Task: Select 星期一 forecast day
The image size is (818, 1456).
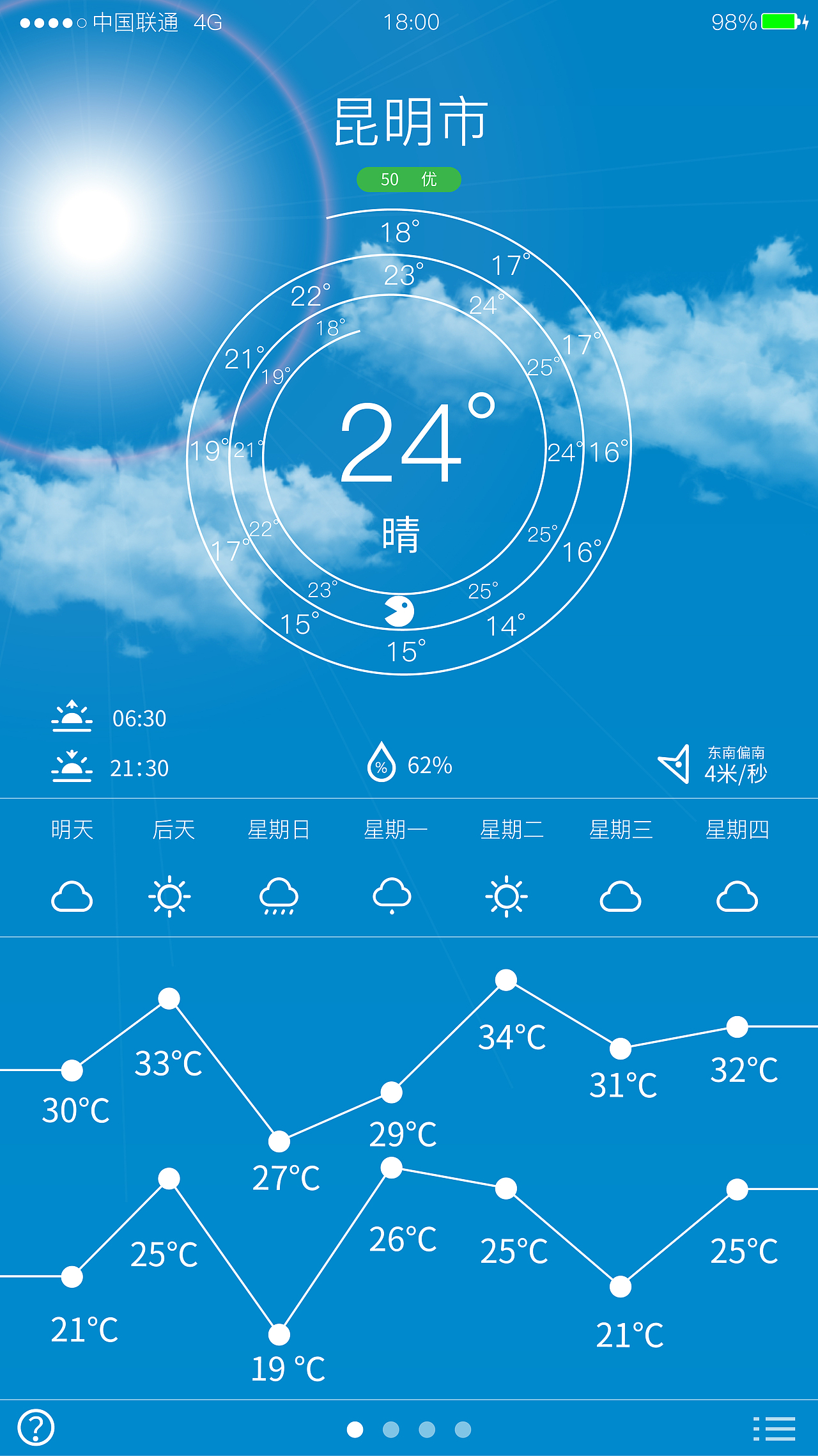Action: (395, 830)
